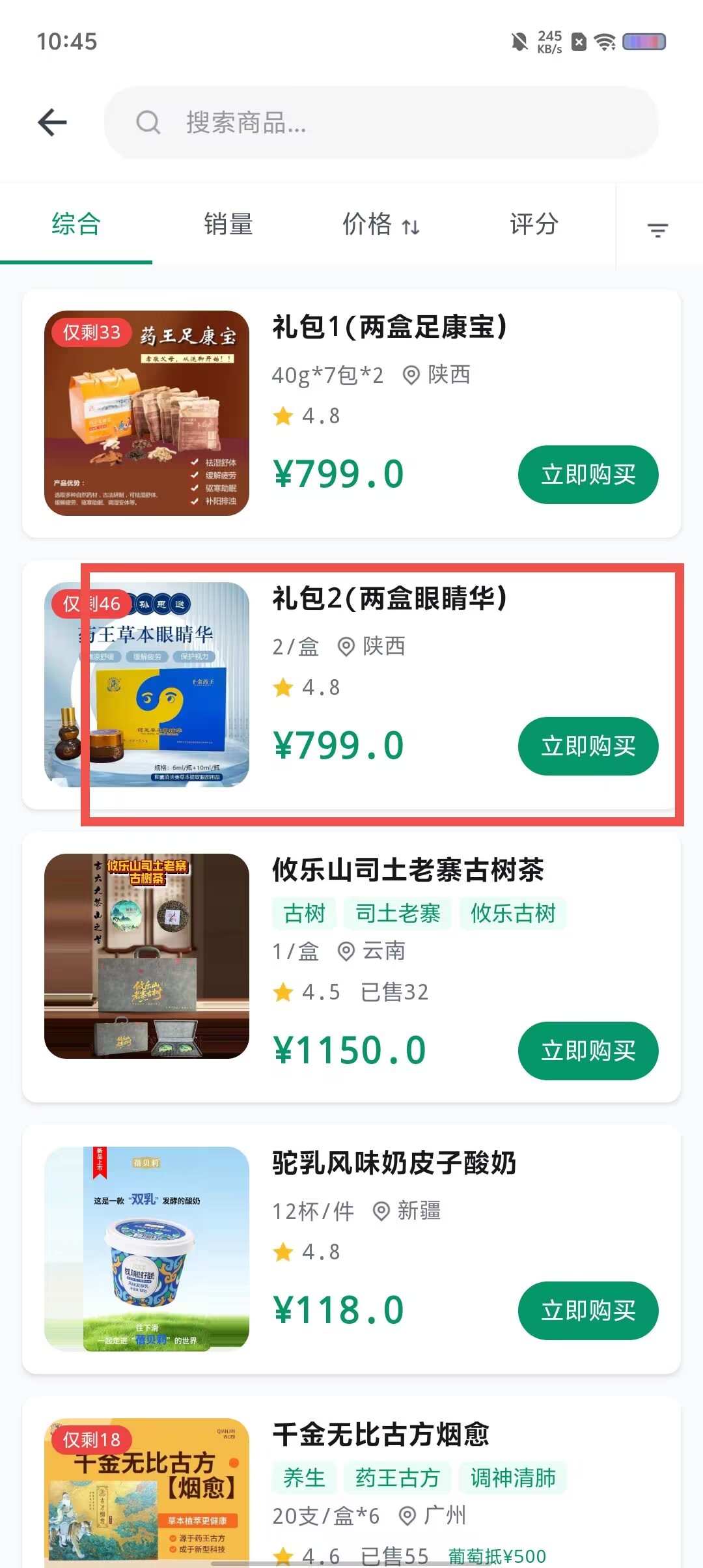Open the 搜索商品 search field

click(381, 122)
